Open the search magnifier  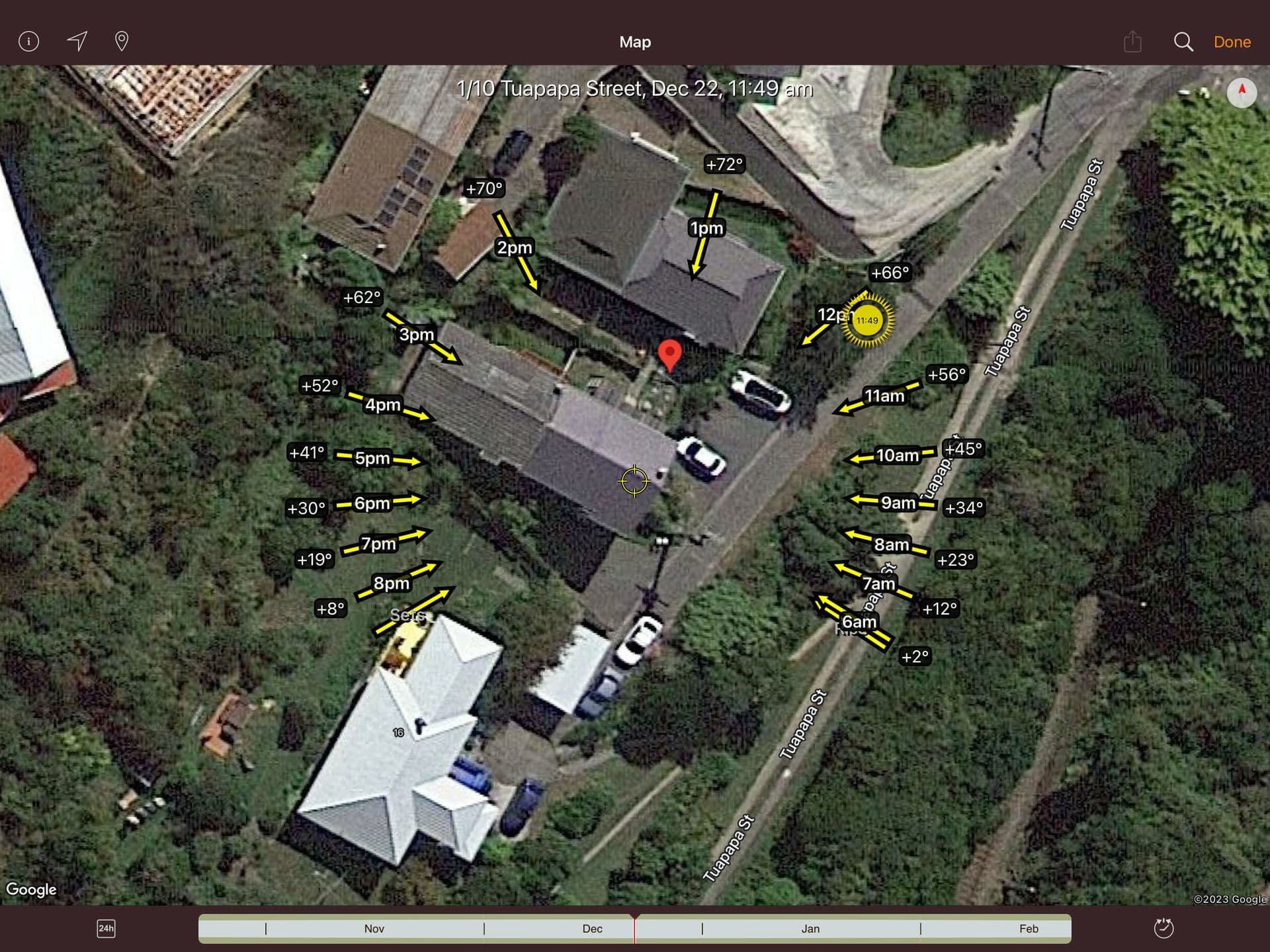tap(1183, 42)
